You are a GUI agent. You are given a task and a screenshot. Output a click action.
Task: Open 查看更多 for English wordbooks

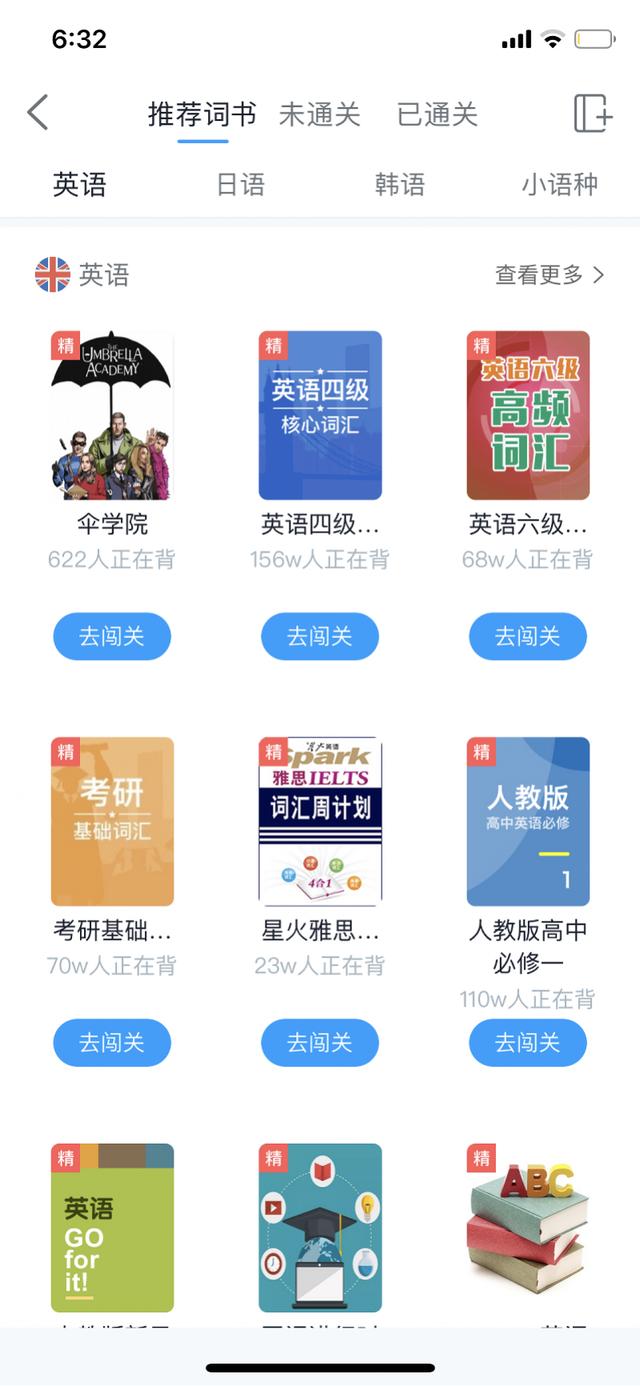(x=550, y=275)
